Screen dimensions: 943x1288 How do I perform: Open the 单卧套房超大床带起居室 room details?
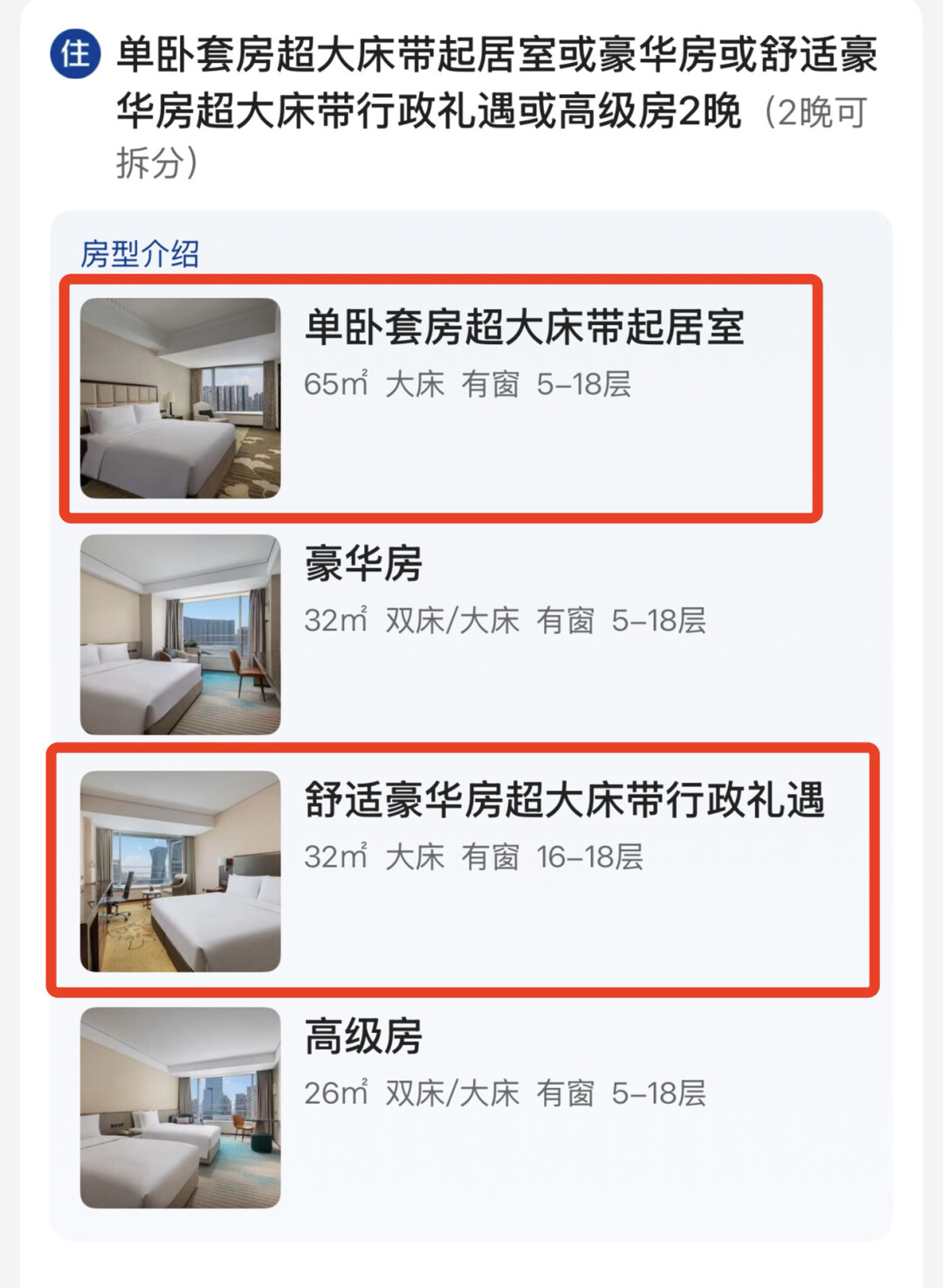[524, 329]
